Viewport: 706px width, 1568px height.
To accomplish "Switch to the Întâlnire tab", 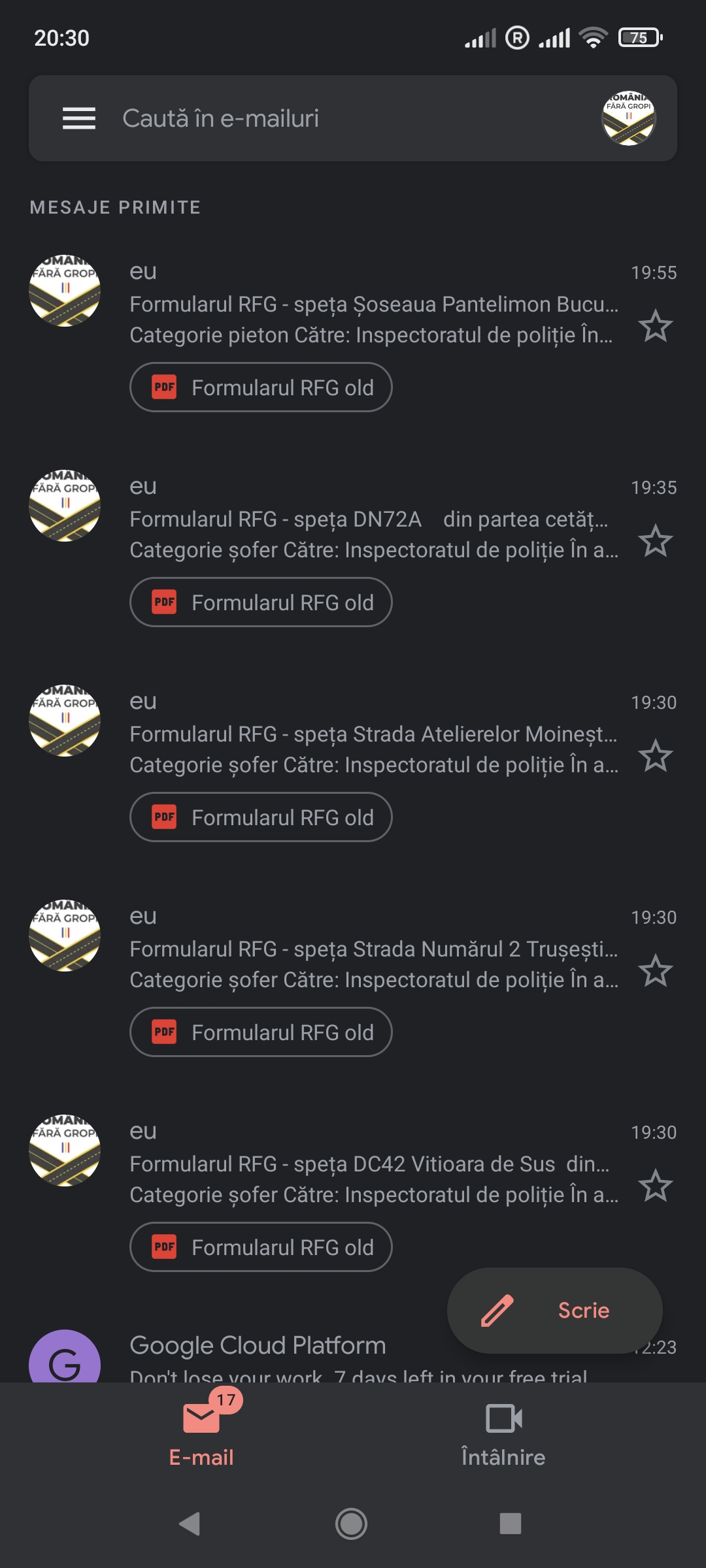I will [503, 1435].
